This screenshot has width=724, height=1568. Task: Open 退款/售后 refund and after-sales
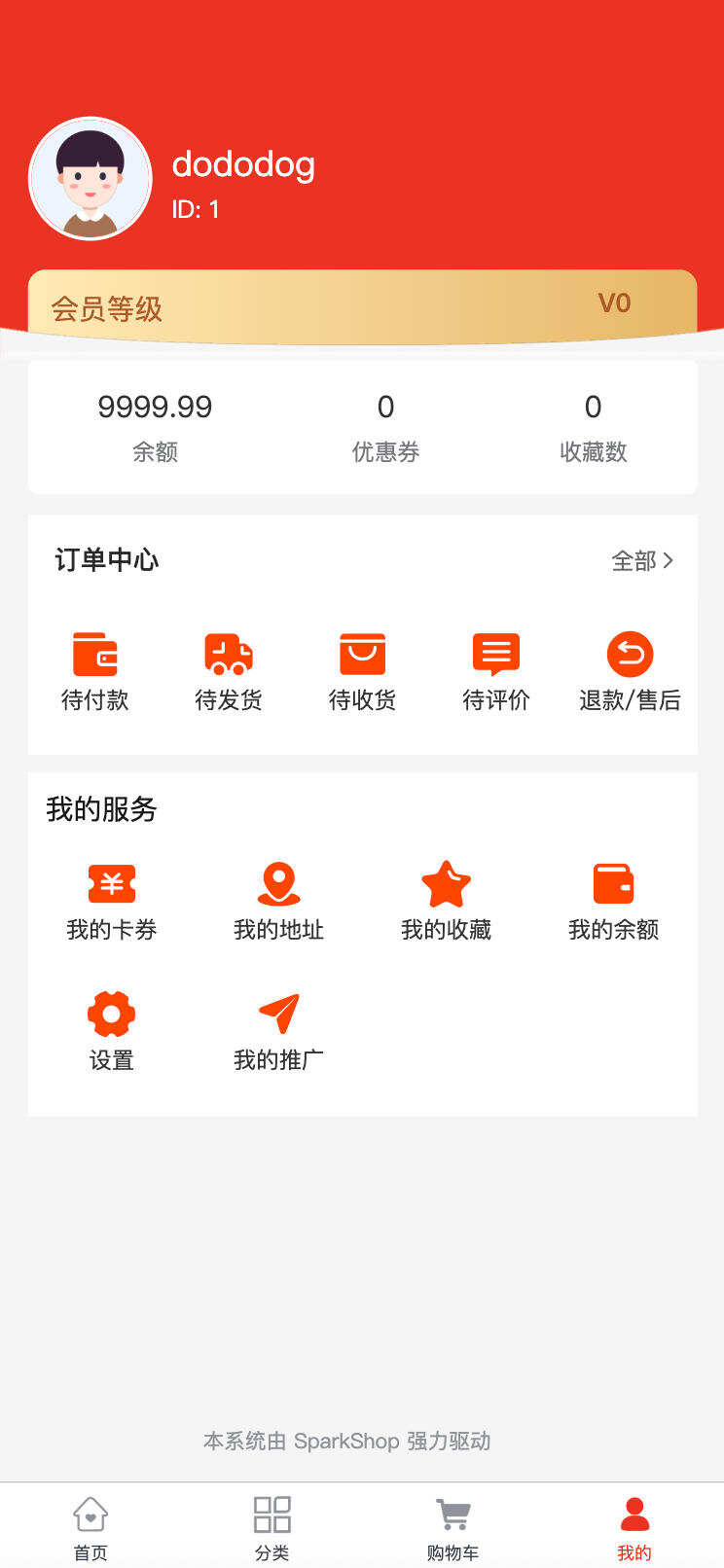click(631, 666)
